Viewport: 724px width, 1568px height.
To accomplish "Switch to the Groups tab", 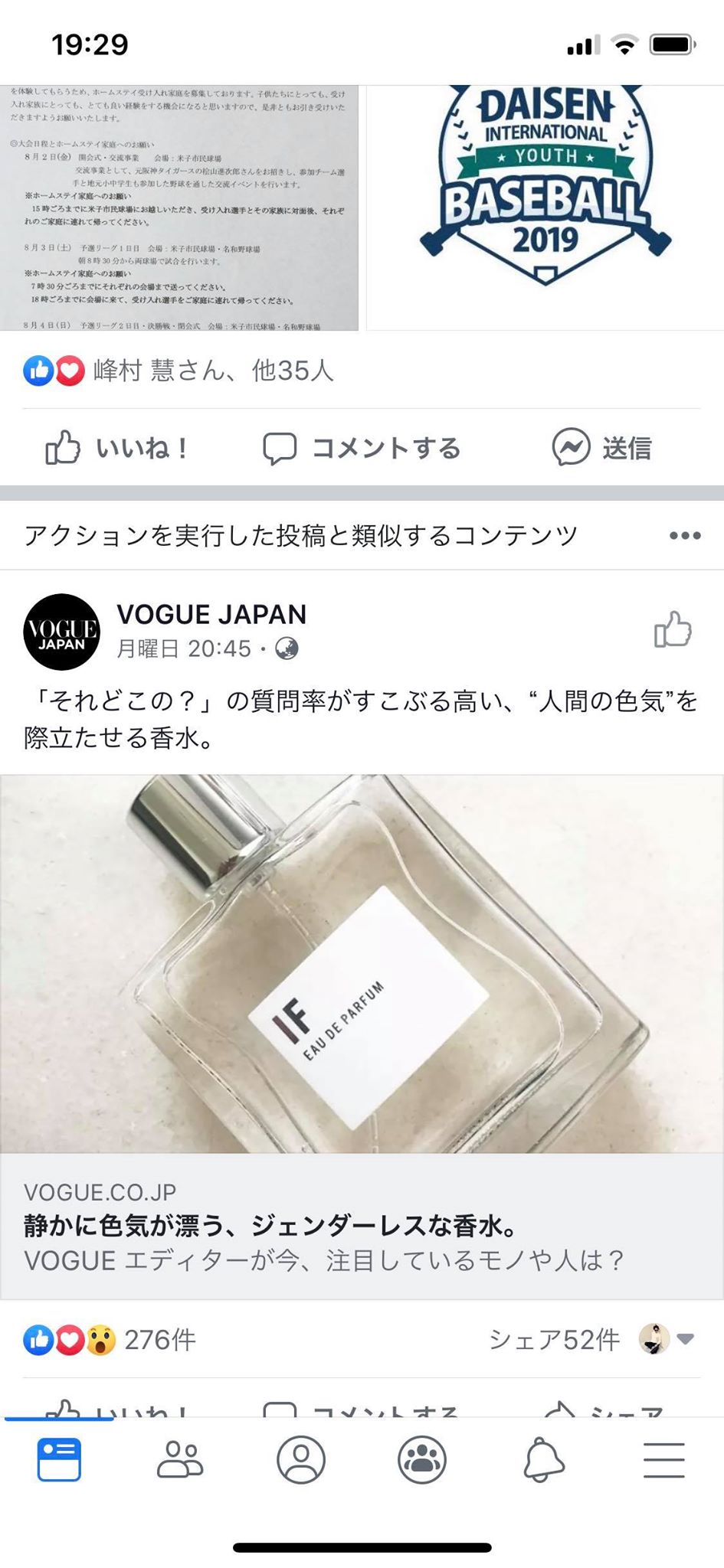I will 422,1459.
